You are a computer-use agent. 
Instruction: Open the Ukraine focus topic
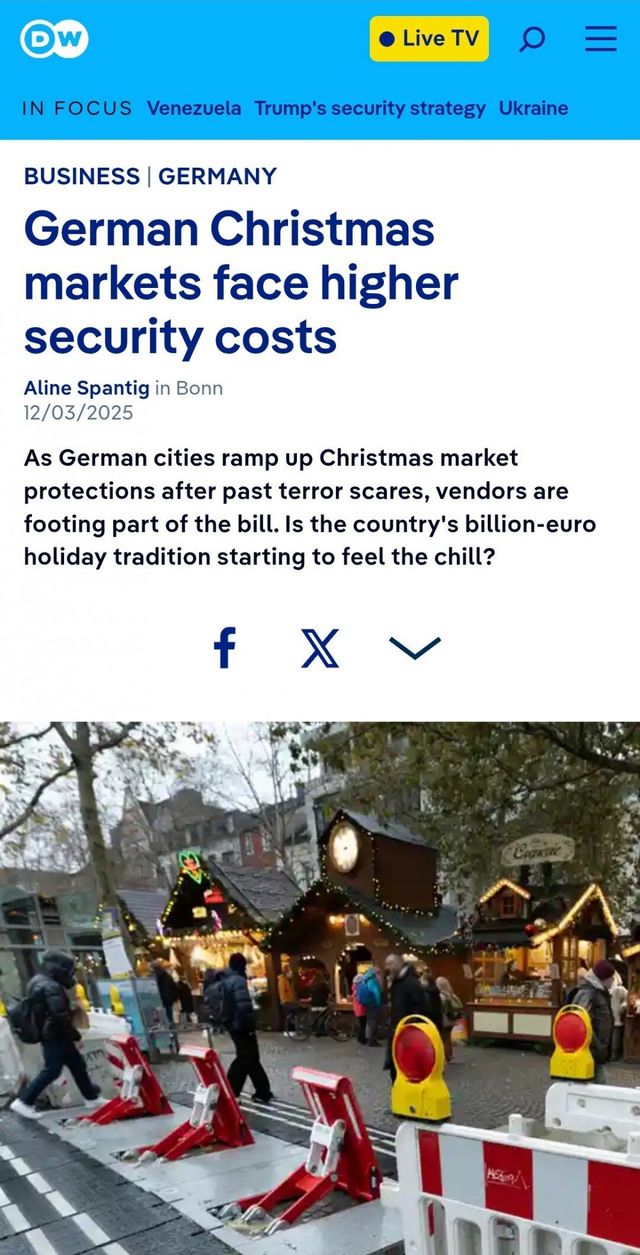tap(533, 108)
